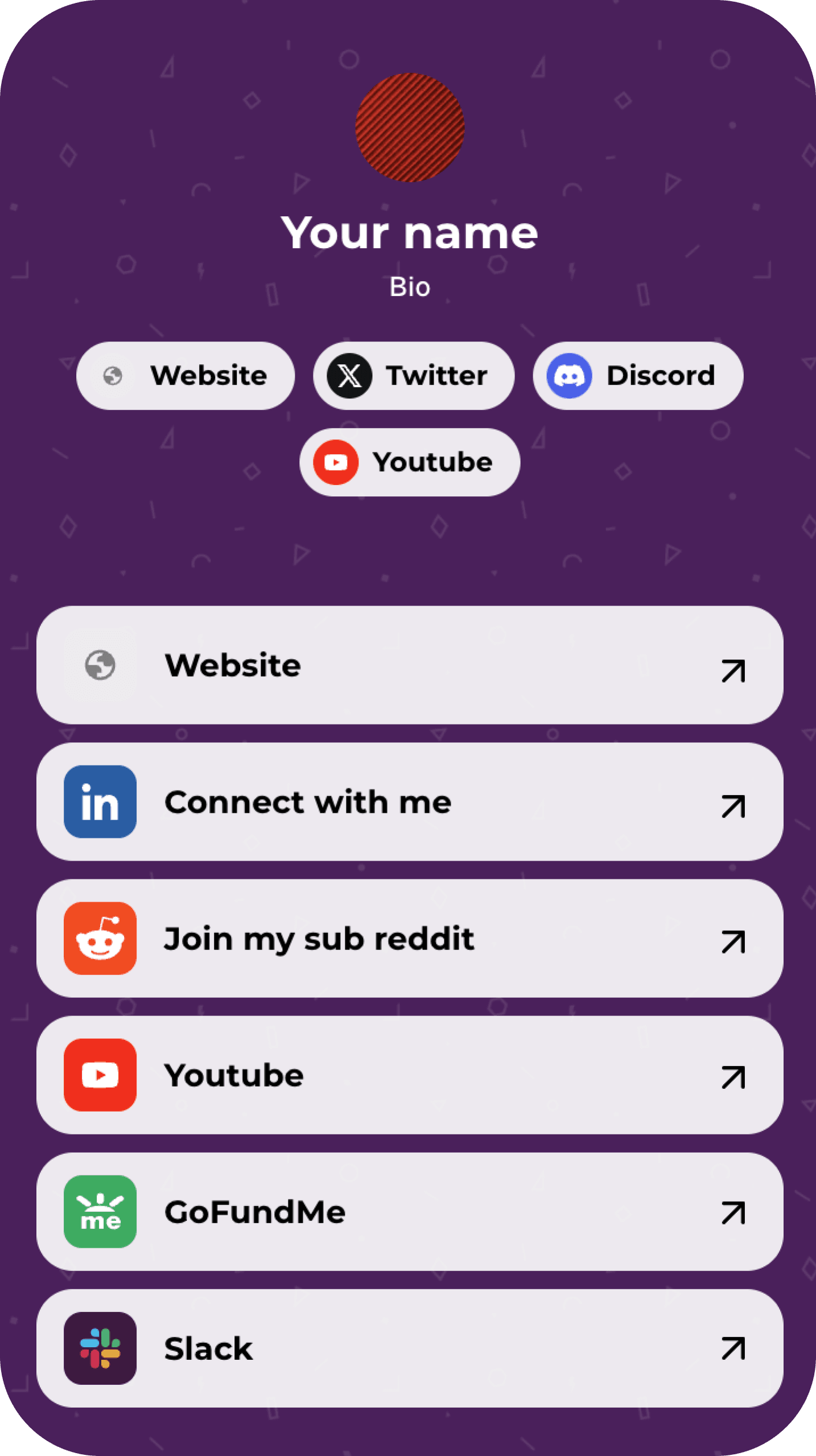
Task: Open the large Youtube link card
Action: point(410,1075)
